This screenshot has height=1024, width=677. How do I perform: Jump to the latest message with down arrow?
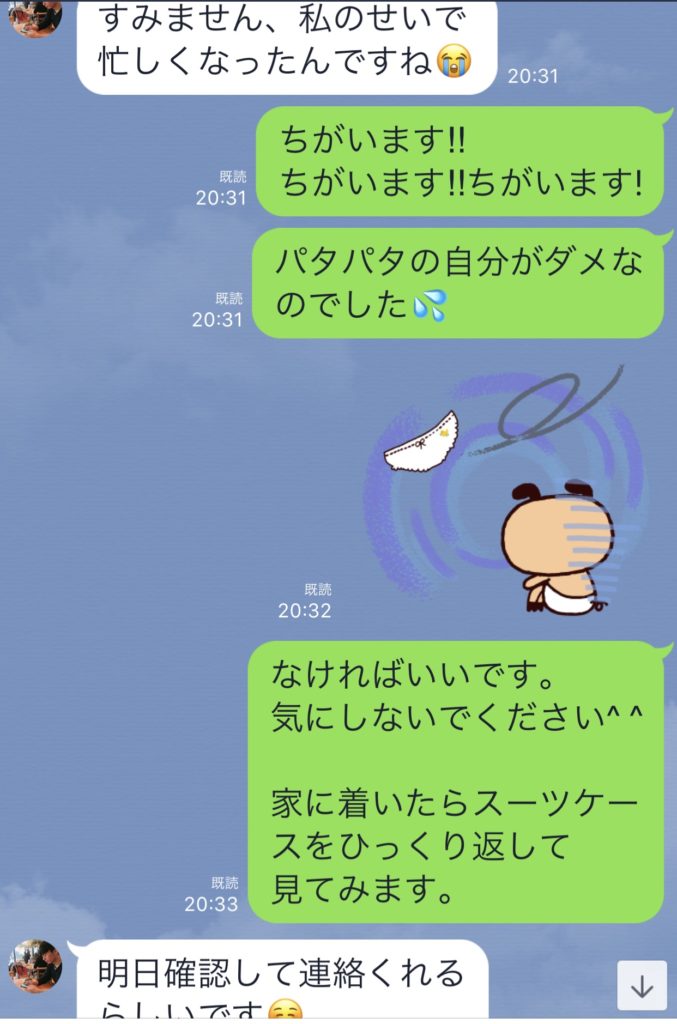pyautogui.click(x=642, y=986)
